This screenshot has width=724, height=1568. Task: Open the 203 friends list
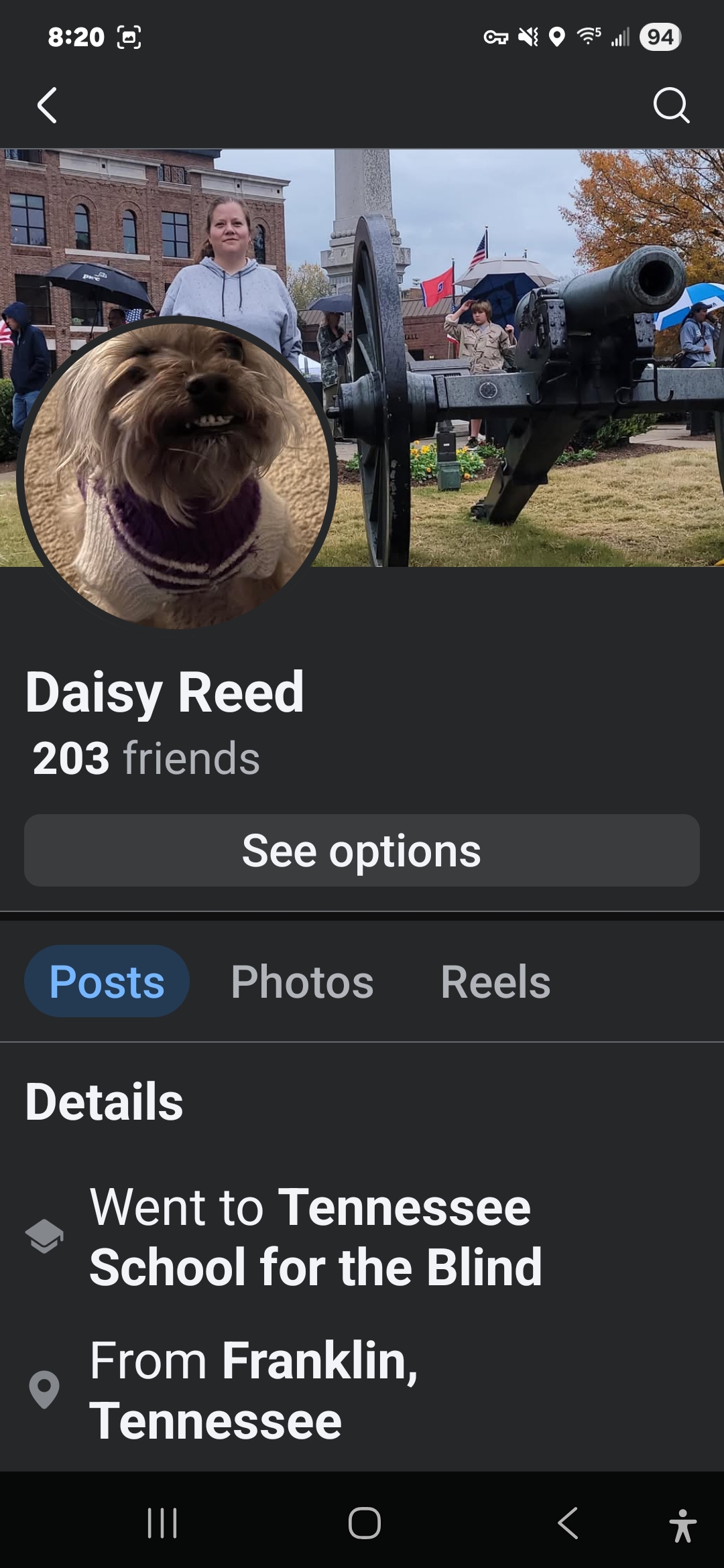point(146,759)
